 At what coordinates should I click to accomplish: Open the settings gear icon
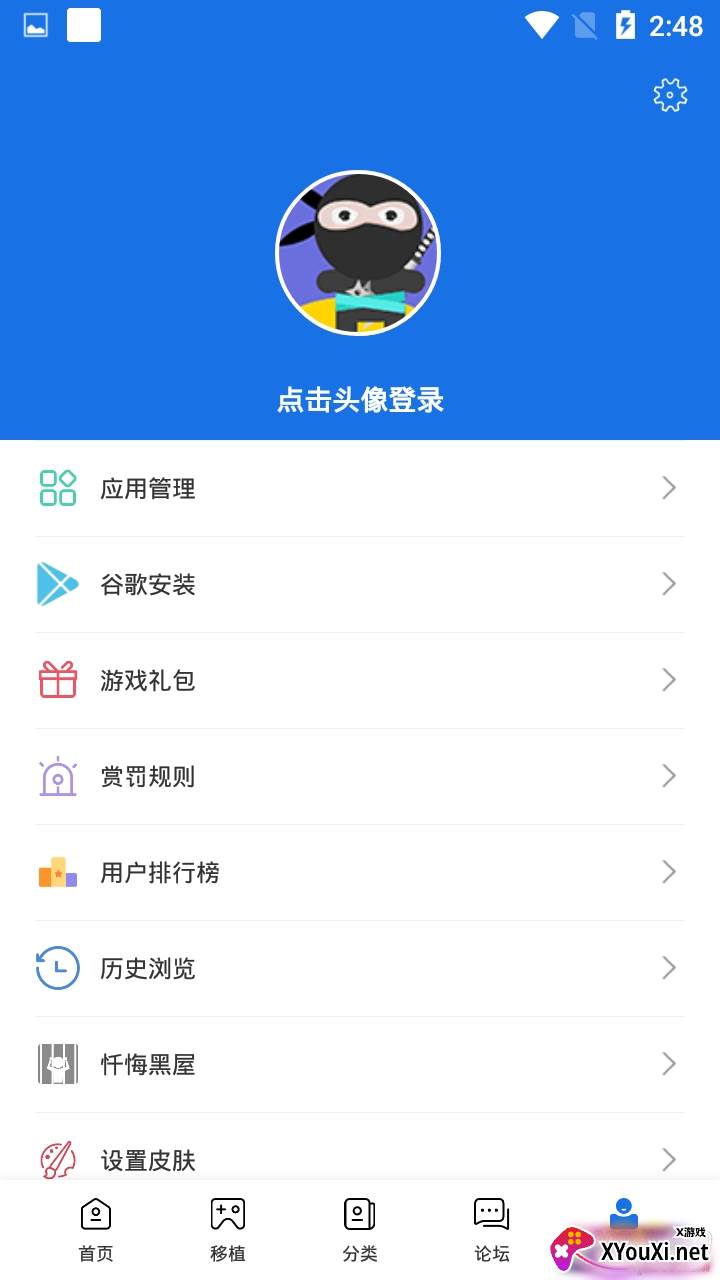670,95
